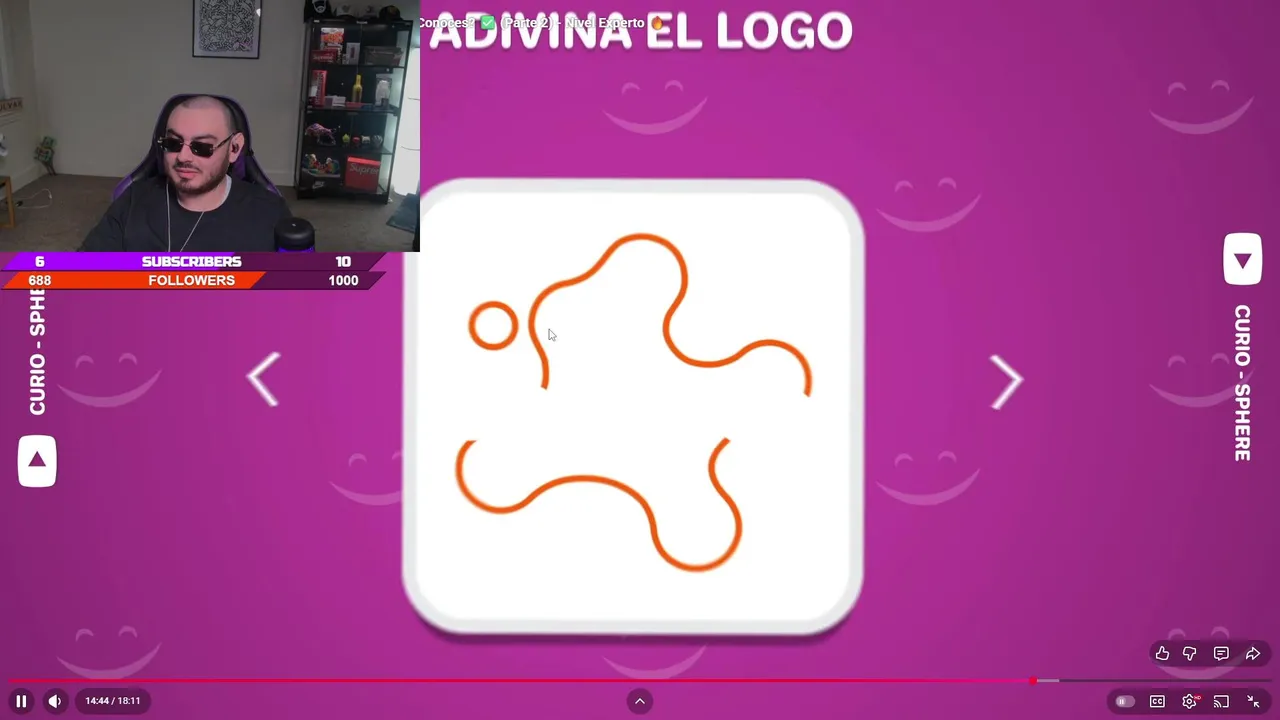This screenshot has width=1280, height=720.
Task: Open the playback settings gear
Action: pyautogui.click(x=1189, y=701)
